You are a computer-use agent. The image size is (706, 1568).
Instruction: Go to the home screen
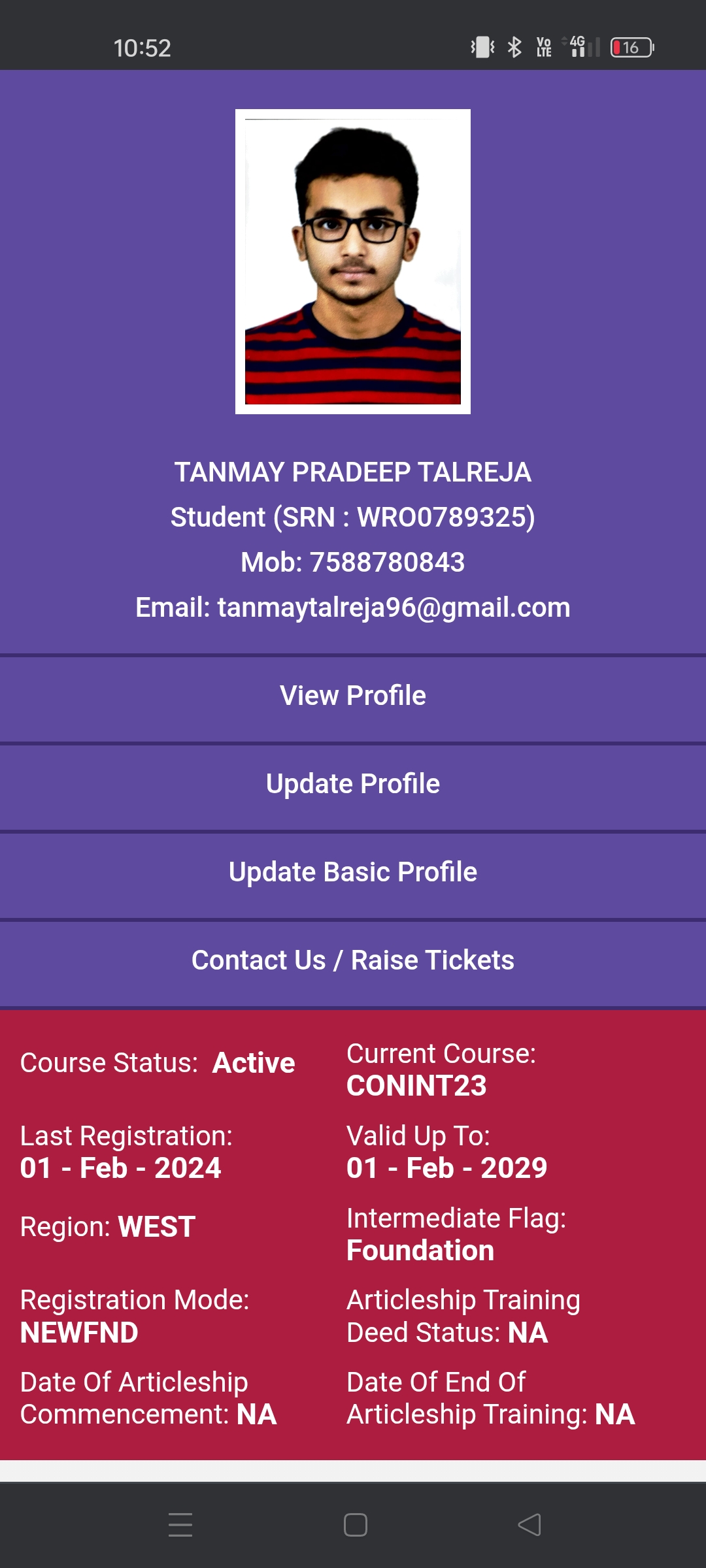tap(355, 1525)
